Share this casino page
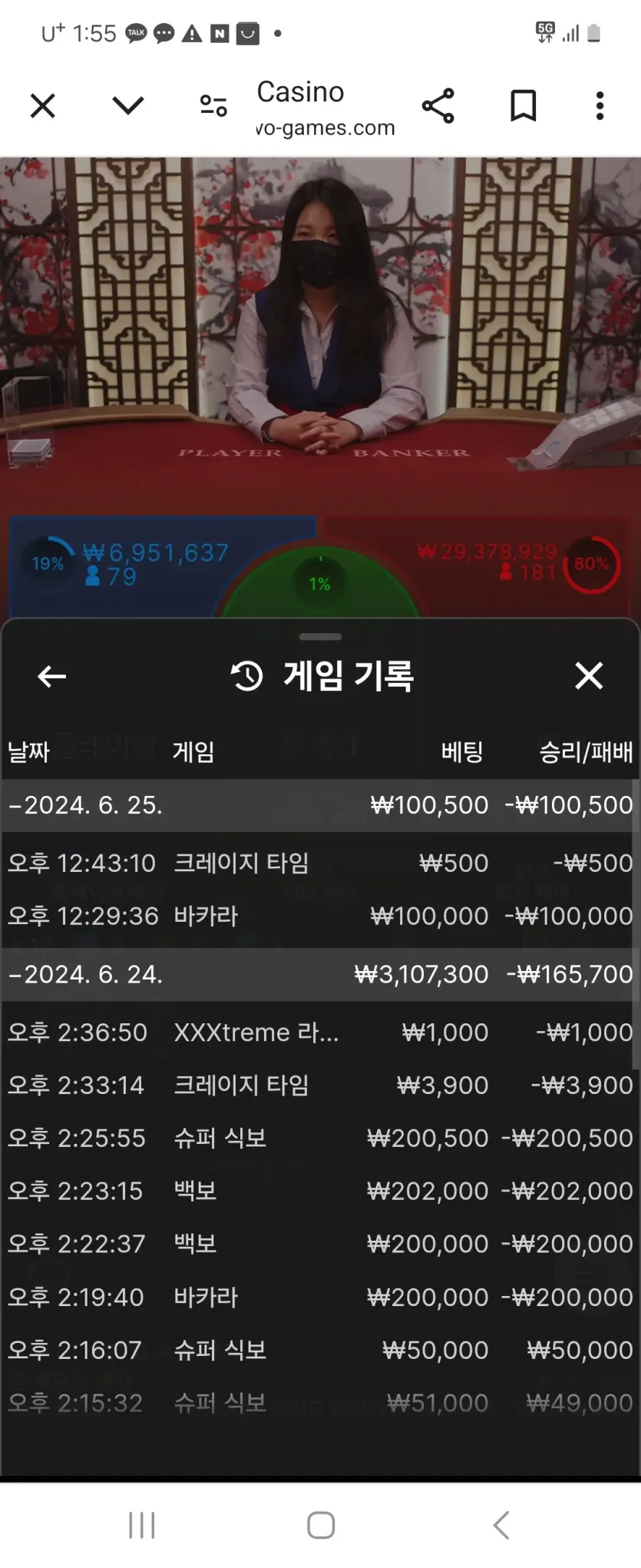 click(x=438, y=106)
